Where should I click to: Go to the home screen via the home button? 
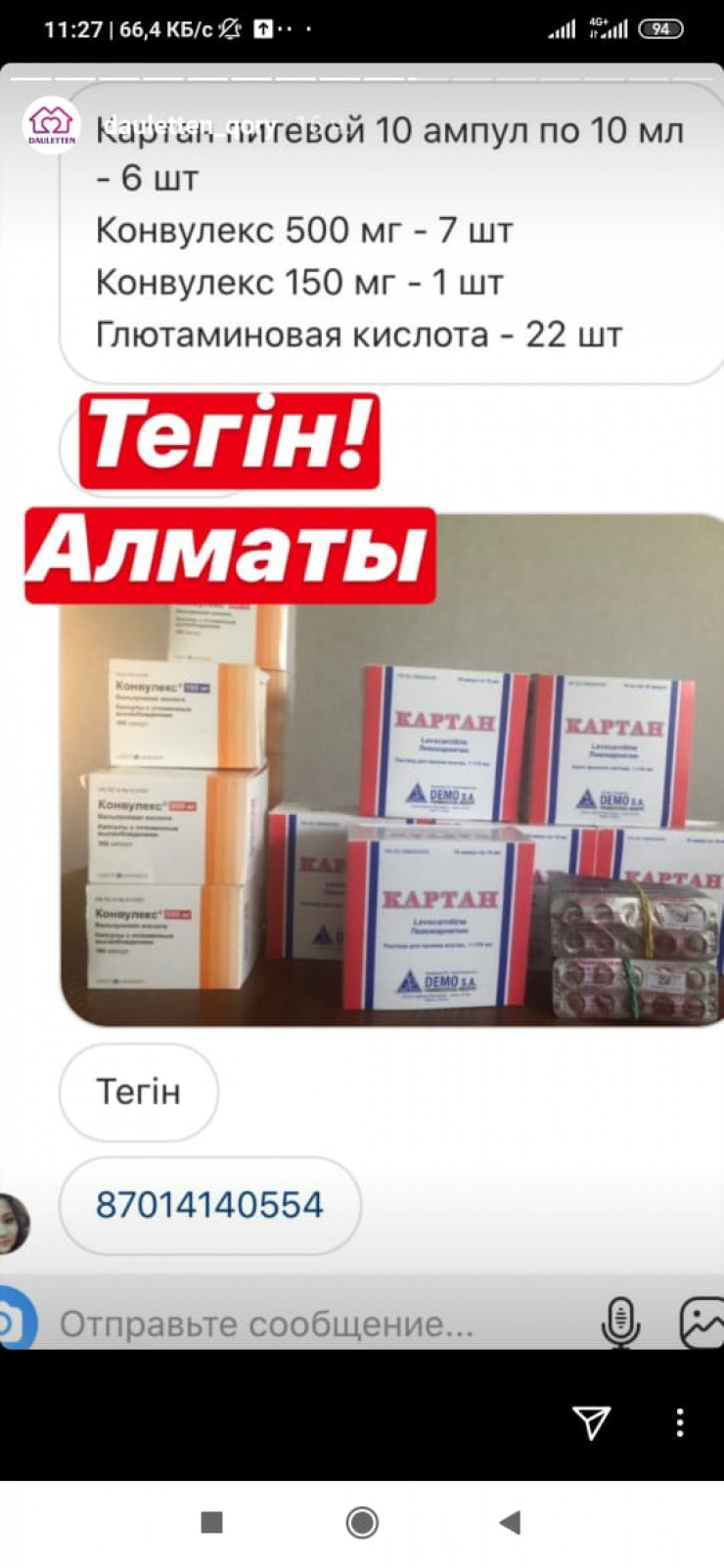click(362, 1522)
